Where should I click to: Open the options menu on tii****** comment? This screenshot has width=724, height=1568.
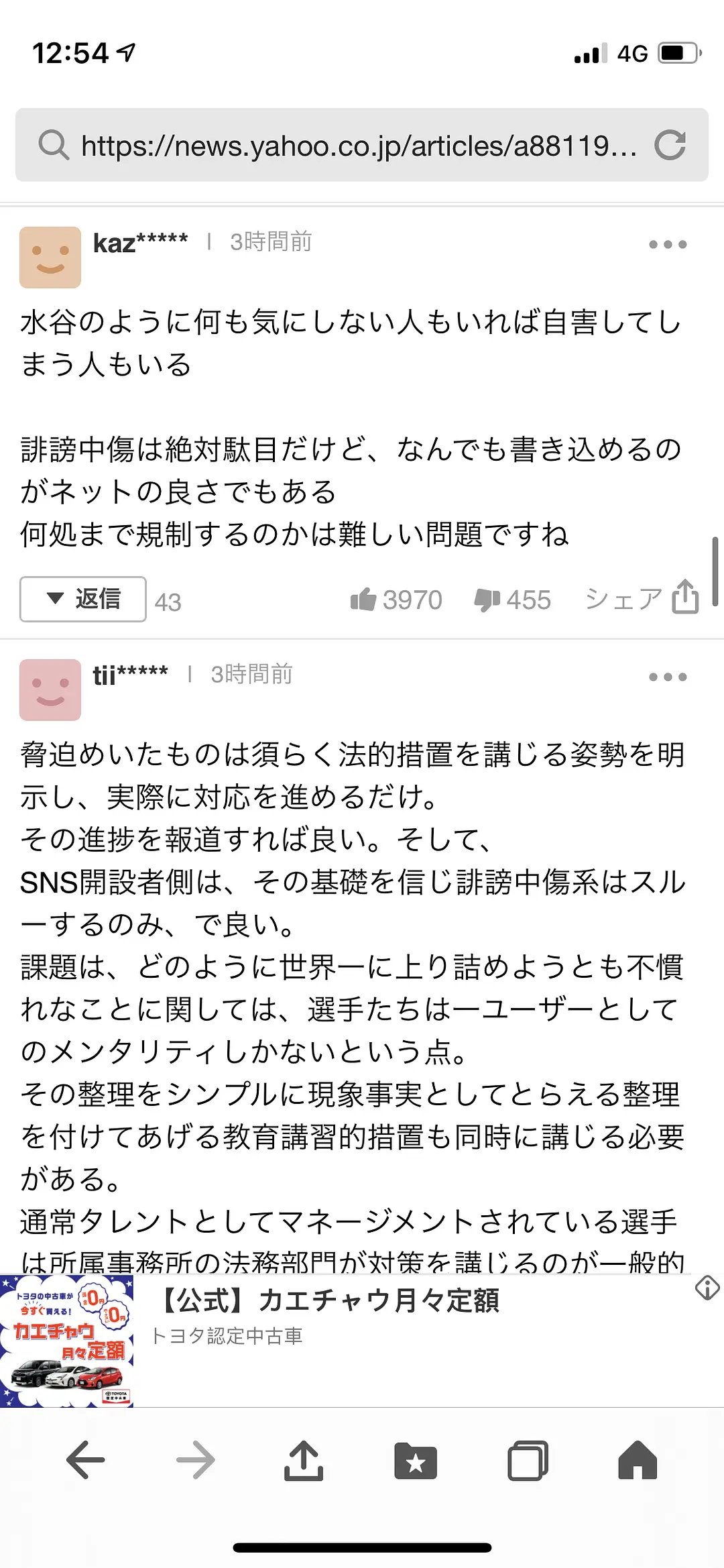tap(668, 677)
